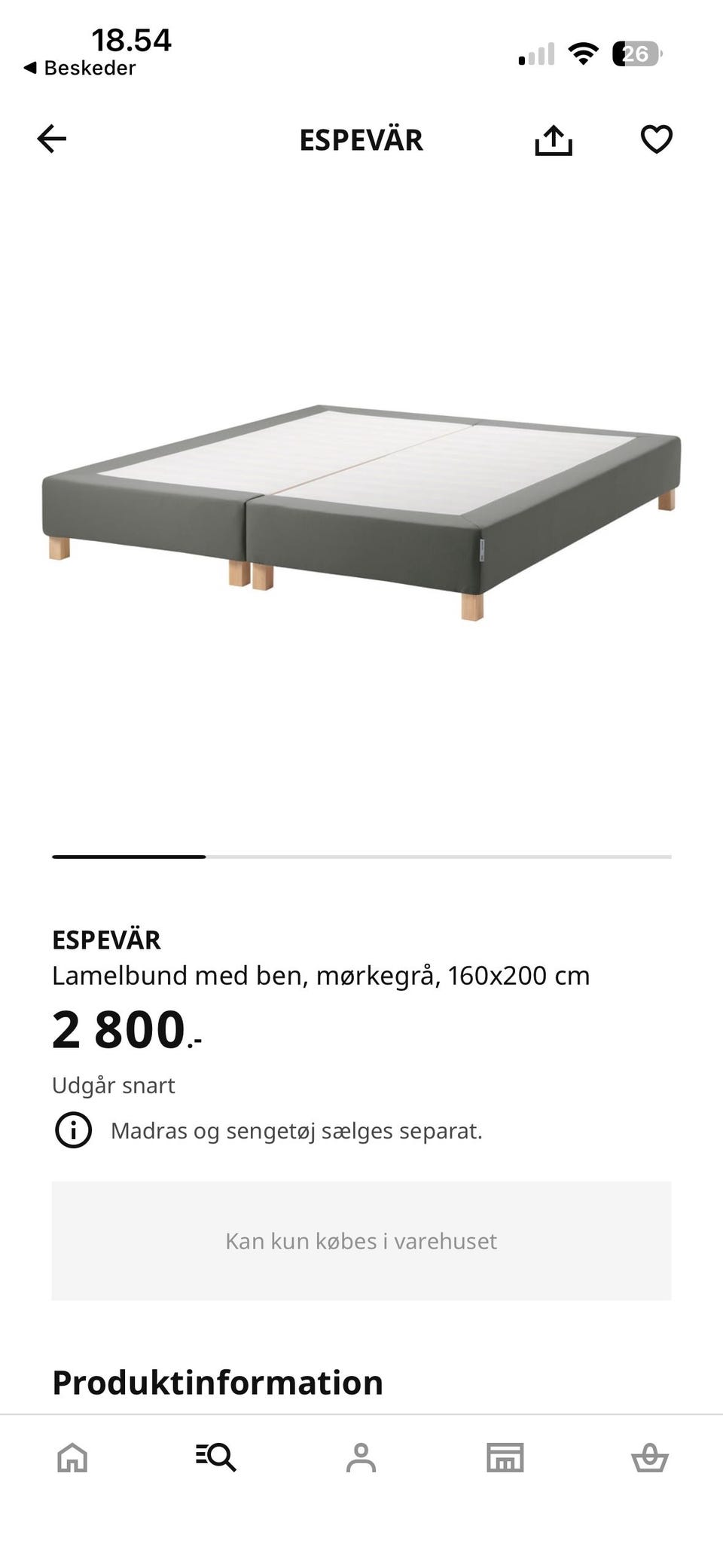Open the shopping bag
The image size is (723, 1568).
click(x=651, y=1456)
